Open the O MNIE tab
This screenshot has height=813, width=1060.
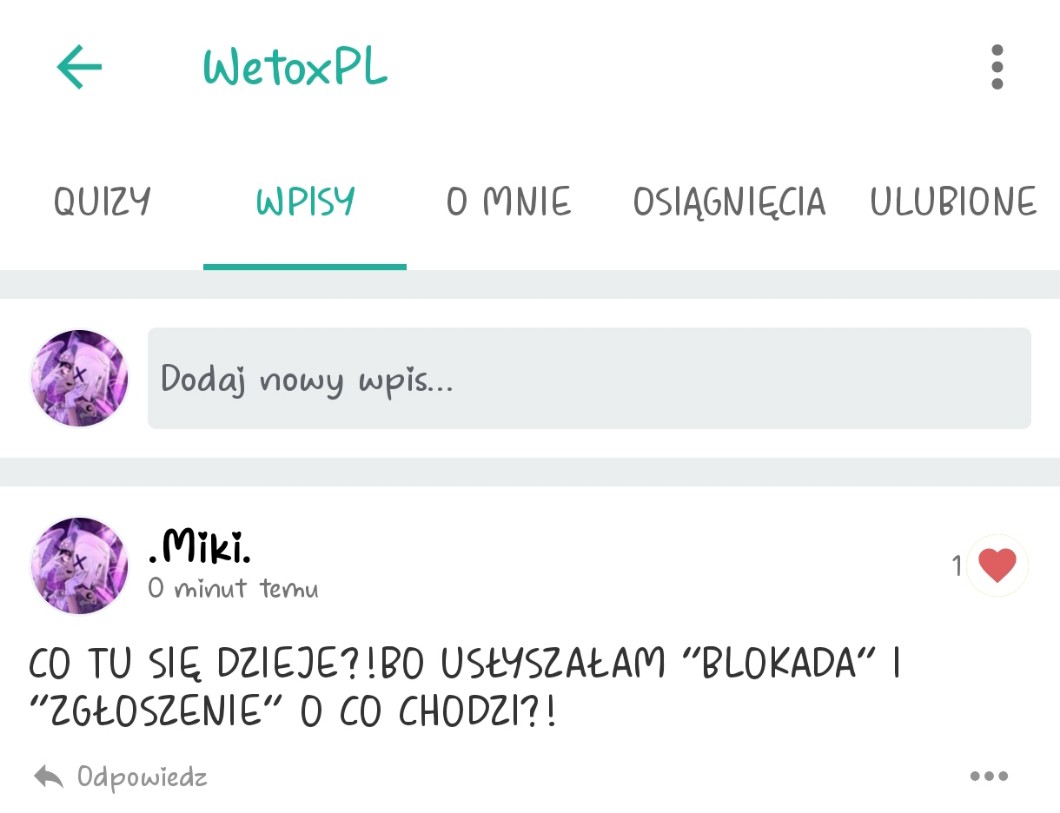click(x=508, y=203)
